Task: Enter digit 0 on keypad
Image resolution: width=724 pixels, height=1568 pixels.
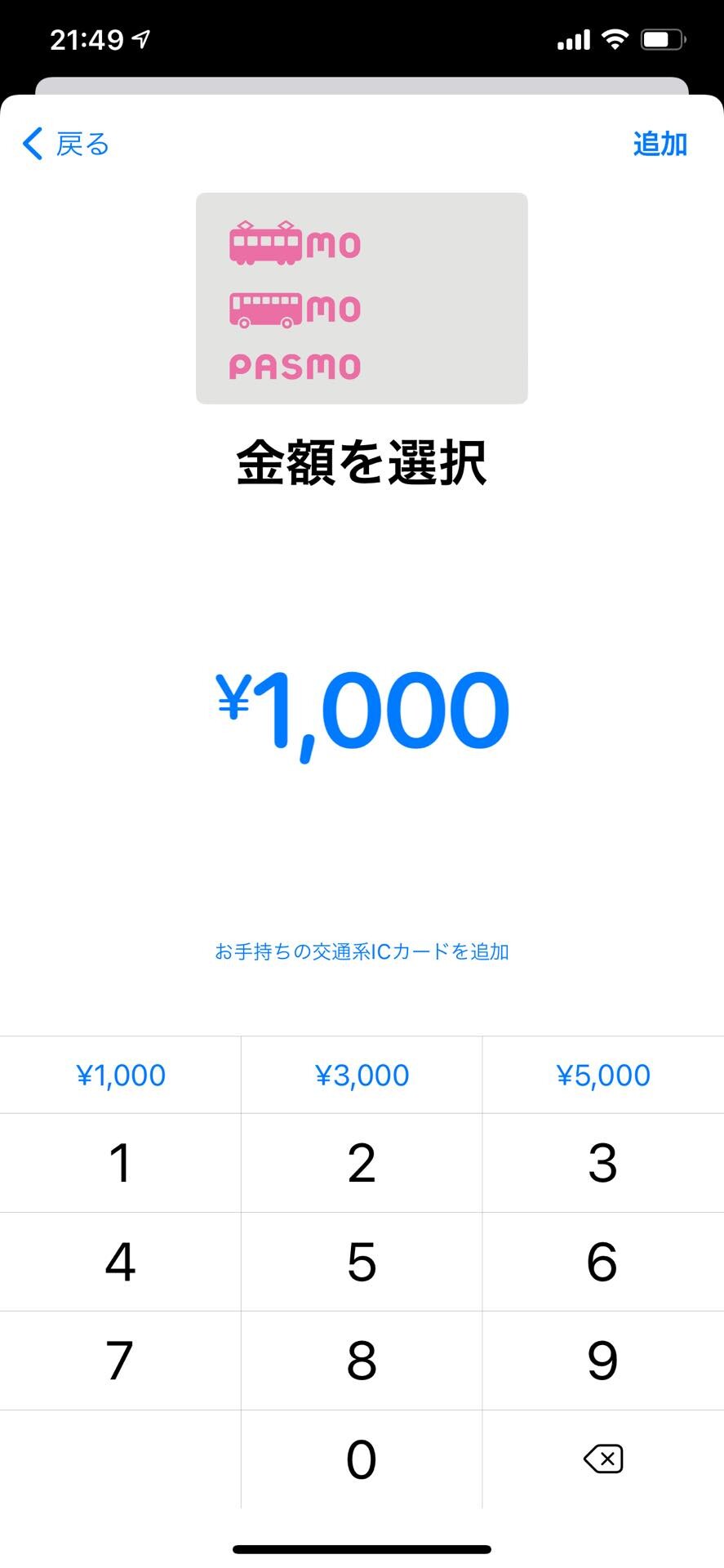Action: pyautogui.click(x=362, y=1459)
